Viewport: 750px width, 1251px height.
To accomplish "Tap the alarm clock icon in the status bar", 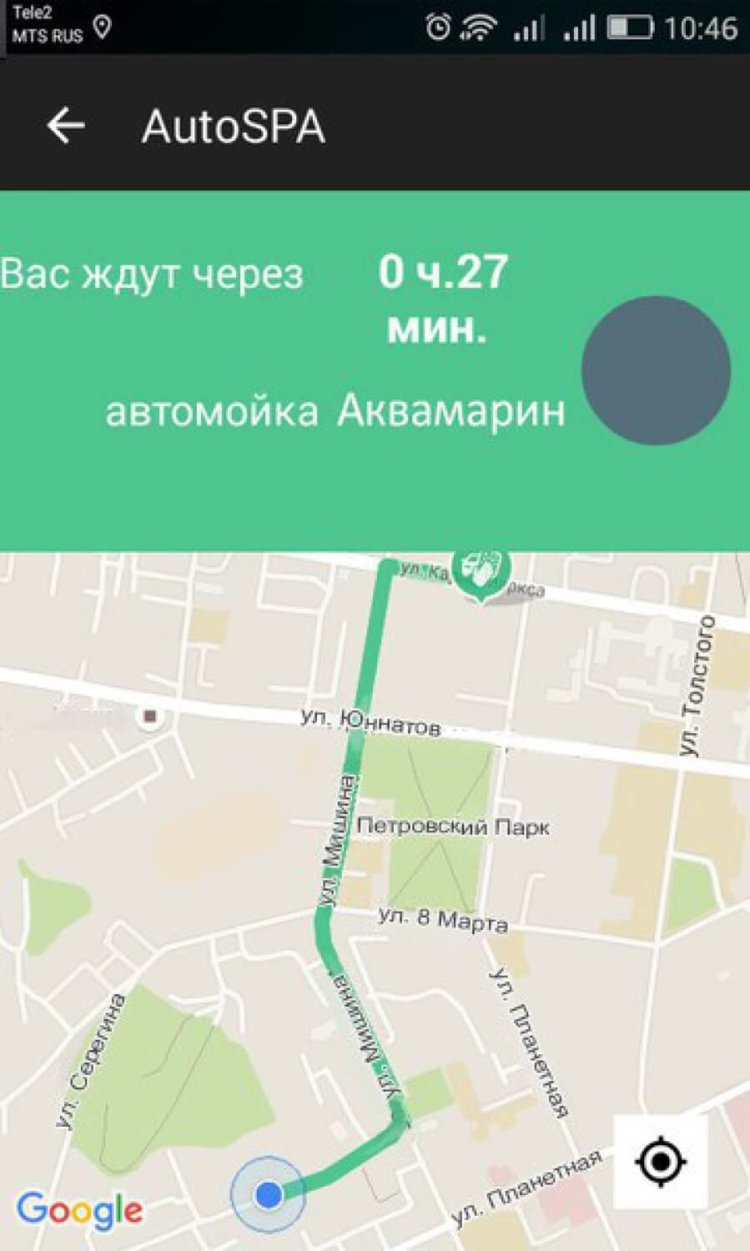I will pyautogui.click(x=437, y=25).
